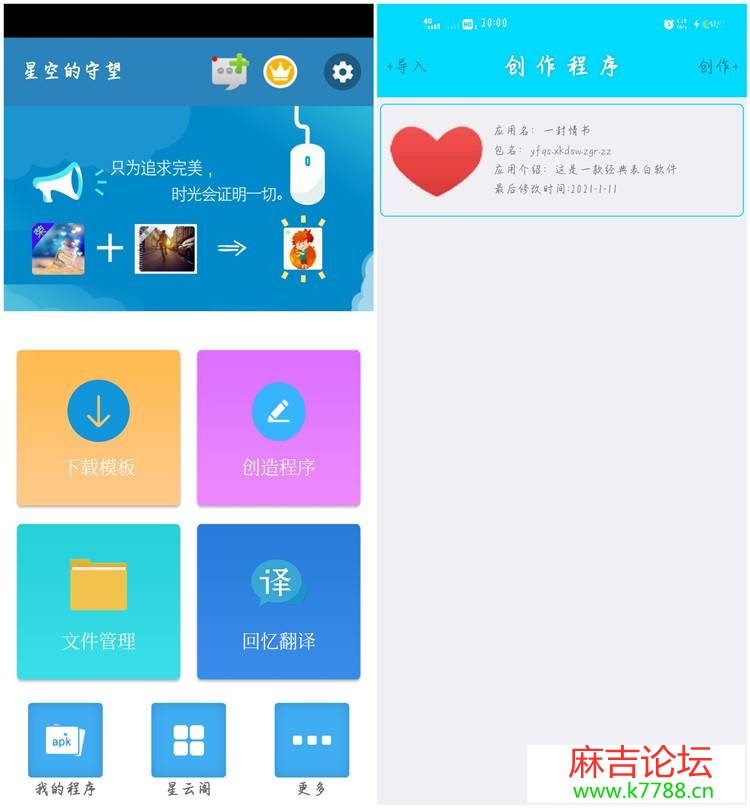
Task: Open the 文件管理 tile
Action: [x=99, y=602]
